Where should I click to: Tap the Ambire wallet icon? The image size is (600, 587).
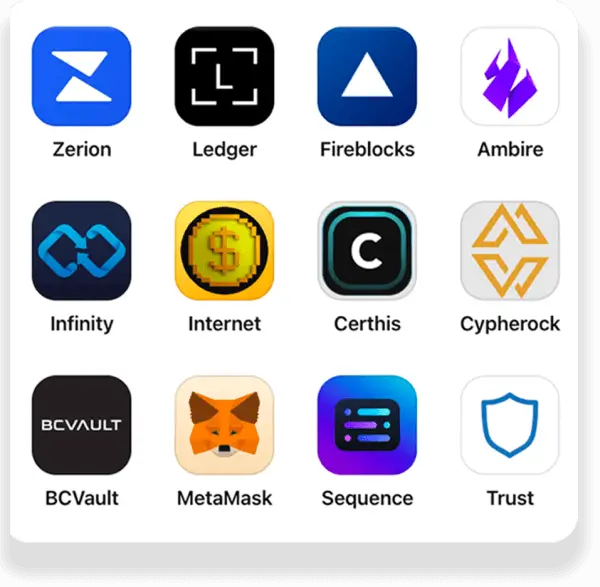tap(510, 76)
